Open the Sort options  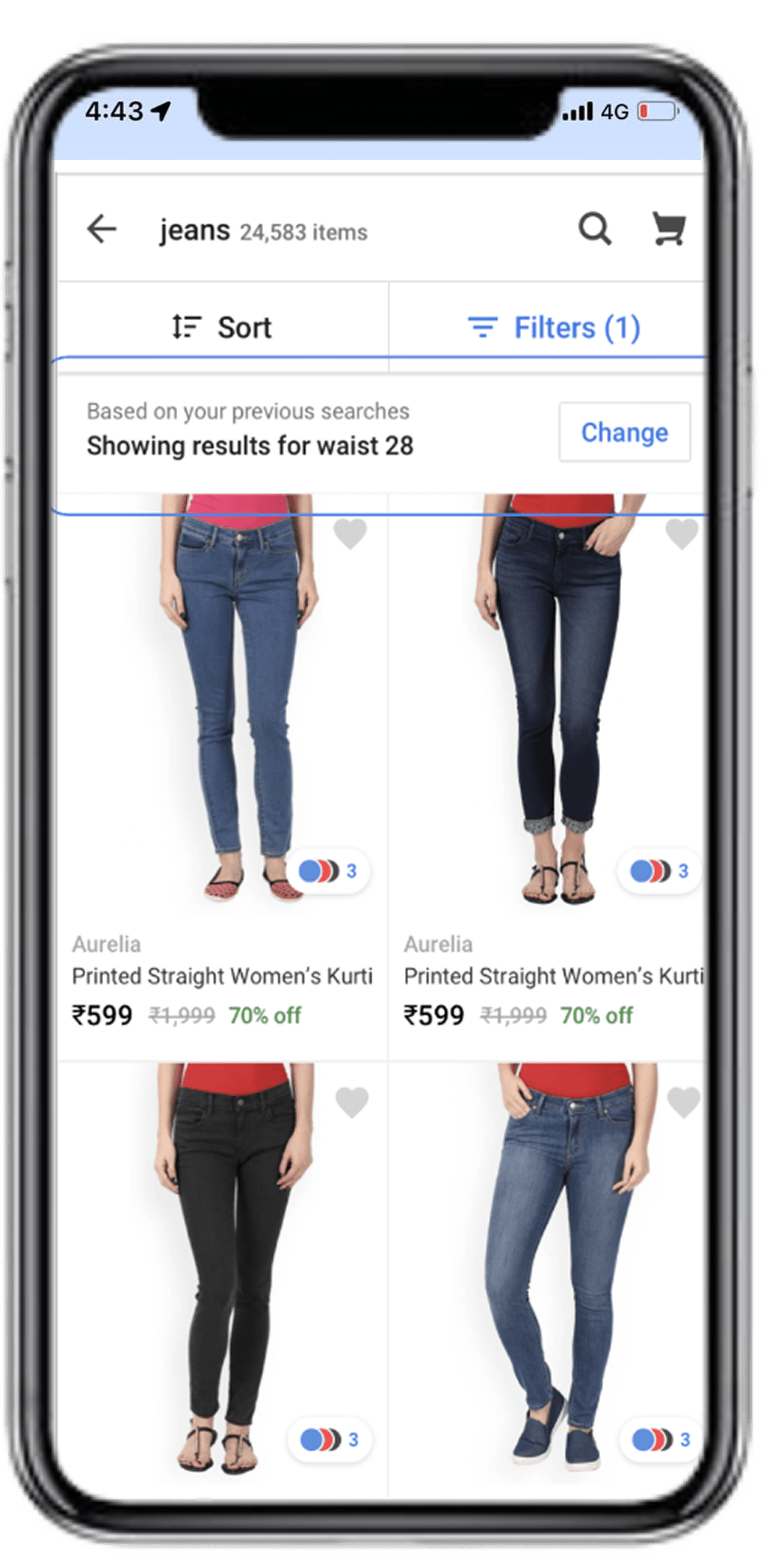223,328
